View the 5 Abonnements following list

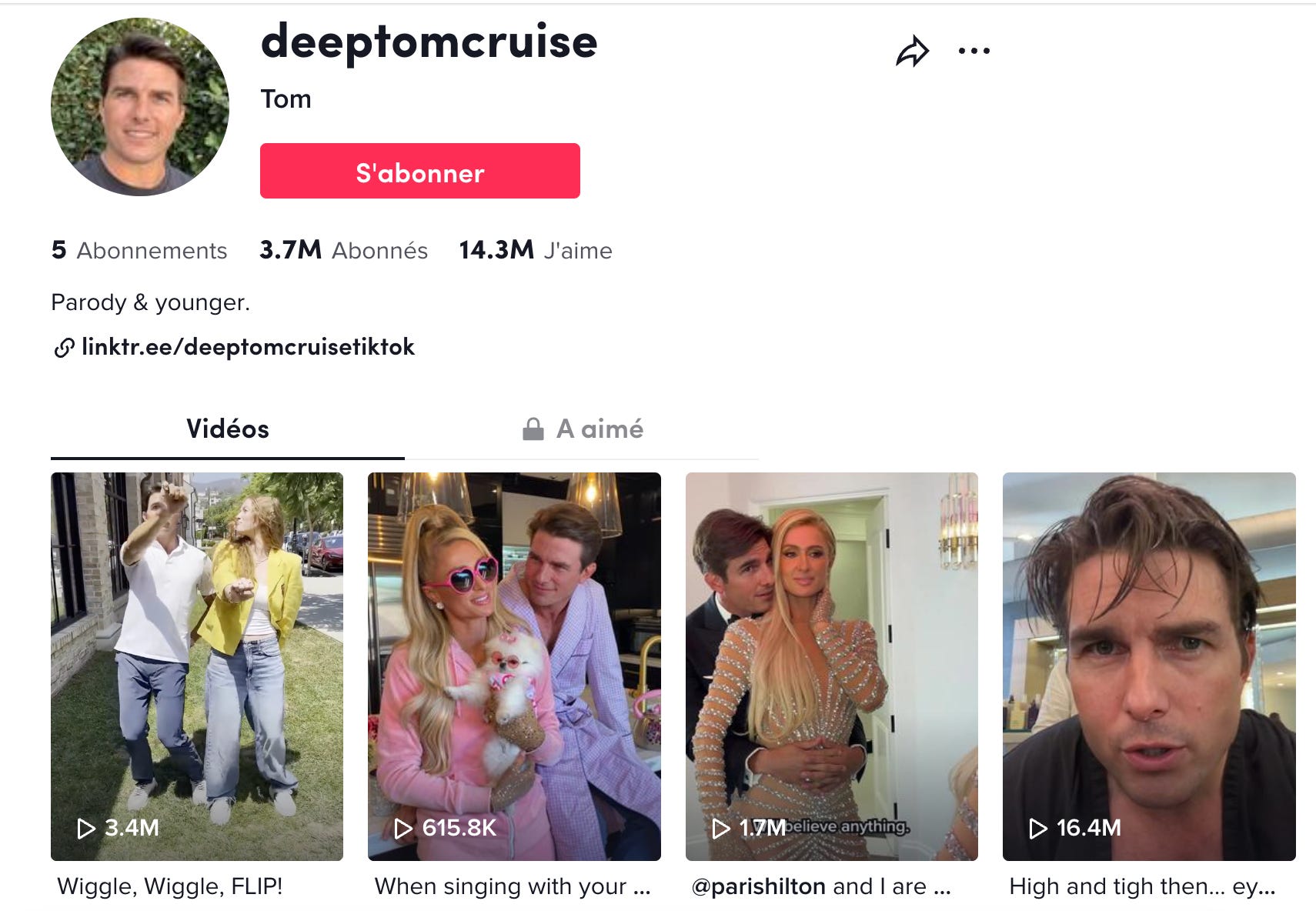pos(139,250)
